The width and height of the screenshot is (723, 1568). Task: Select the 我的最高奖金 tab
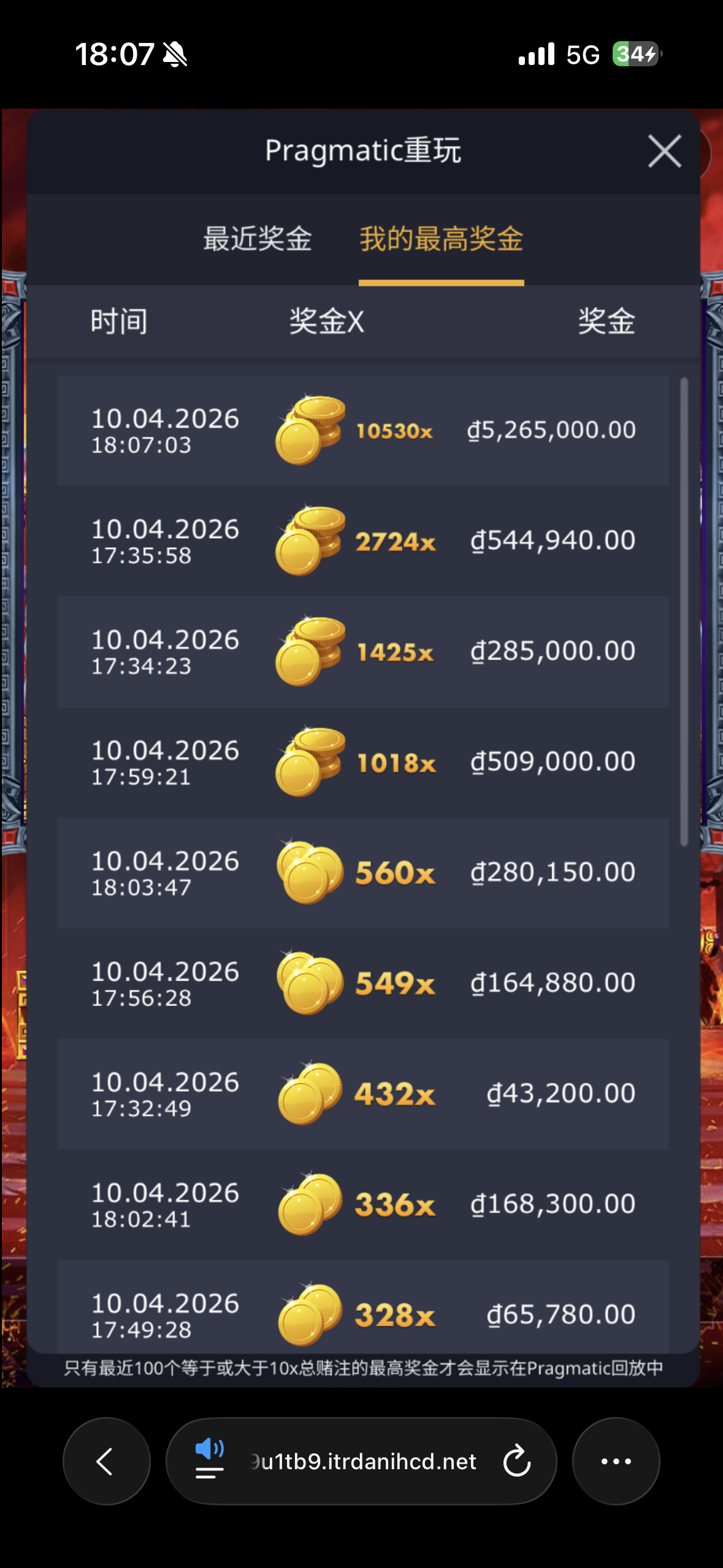click(x=441, y=239)
